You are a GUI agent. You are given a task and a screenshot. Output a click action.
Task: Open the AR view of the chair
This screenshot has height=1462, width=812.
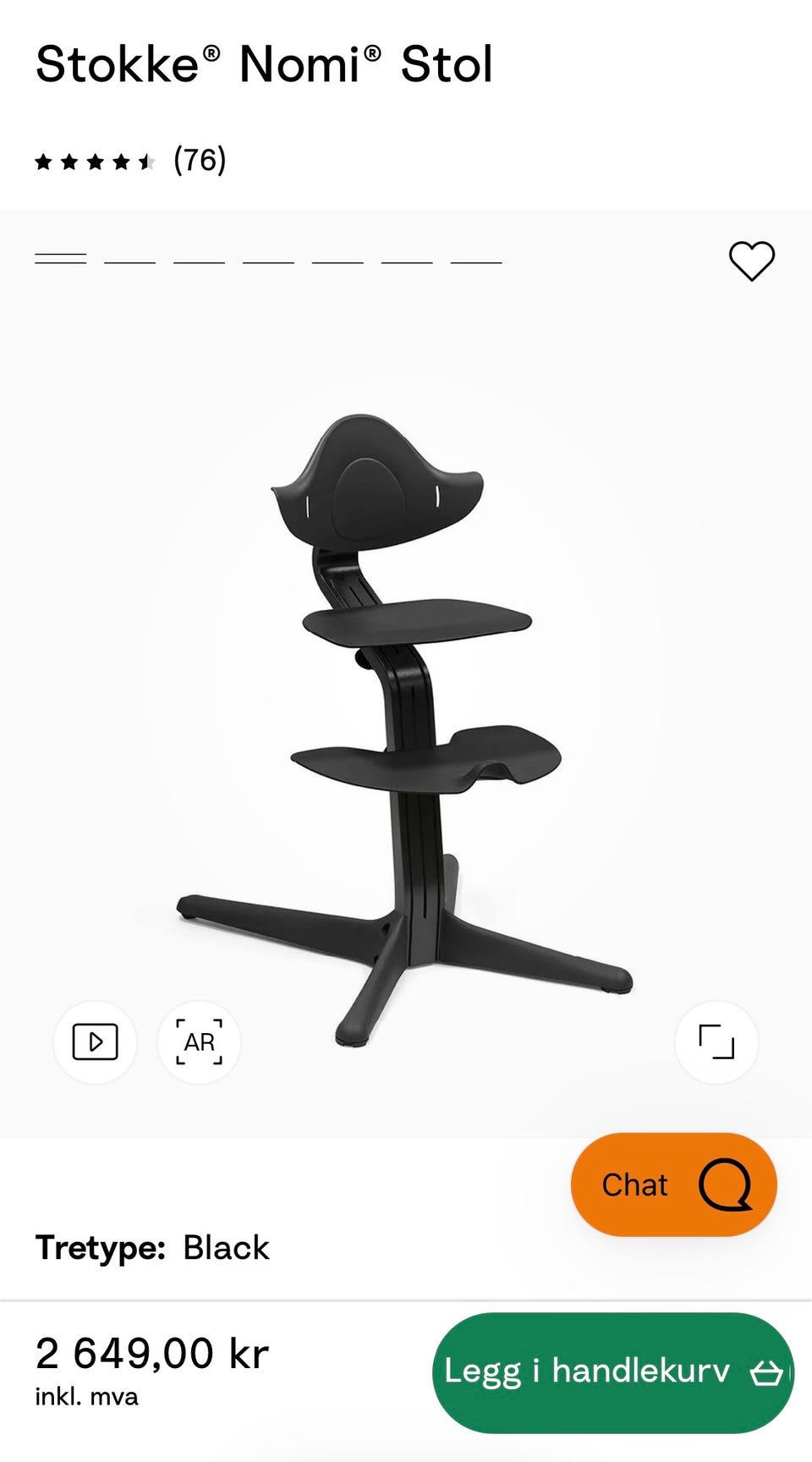[199, 1042]
